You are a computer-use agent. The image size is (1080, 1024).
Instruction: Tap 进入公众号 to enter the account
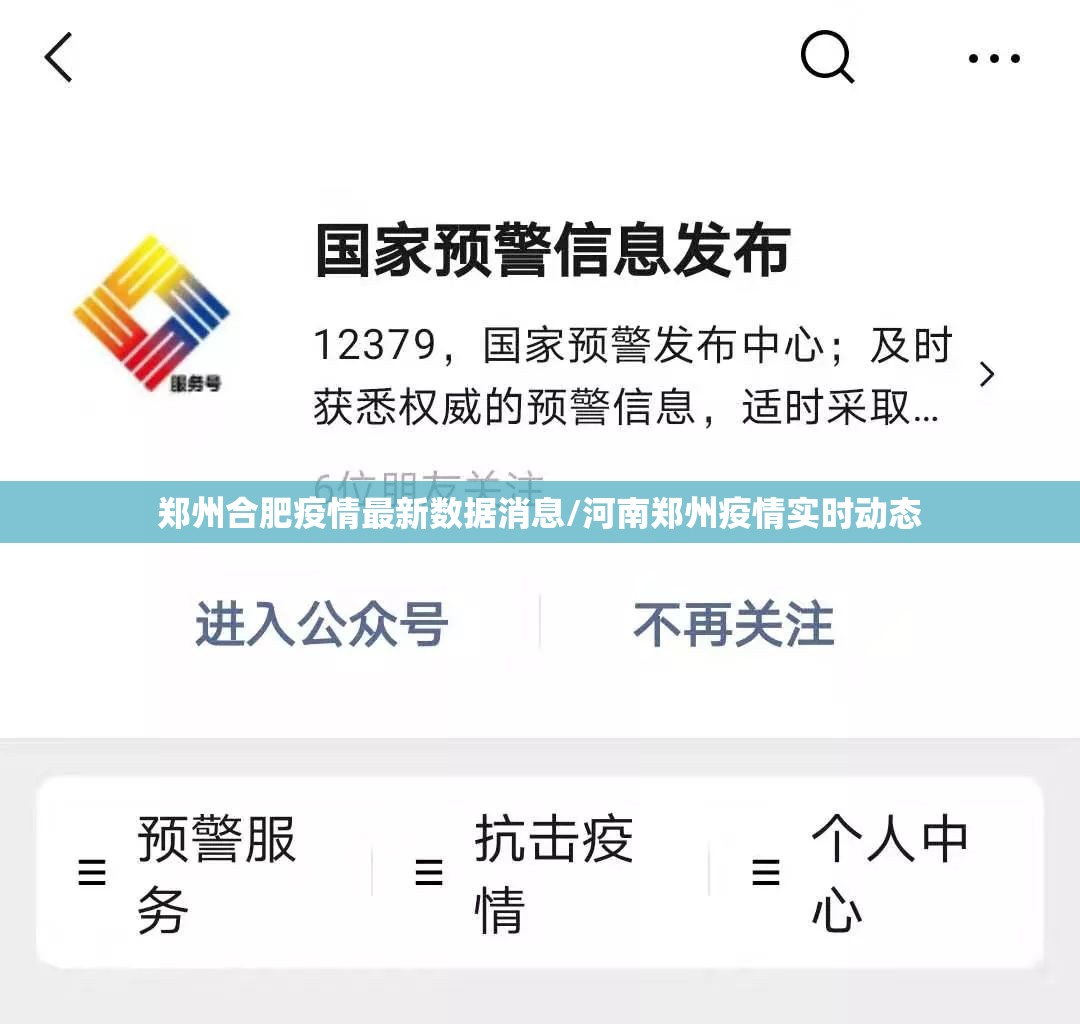(321, 625)
